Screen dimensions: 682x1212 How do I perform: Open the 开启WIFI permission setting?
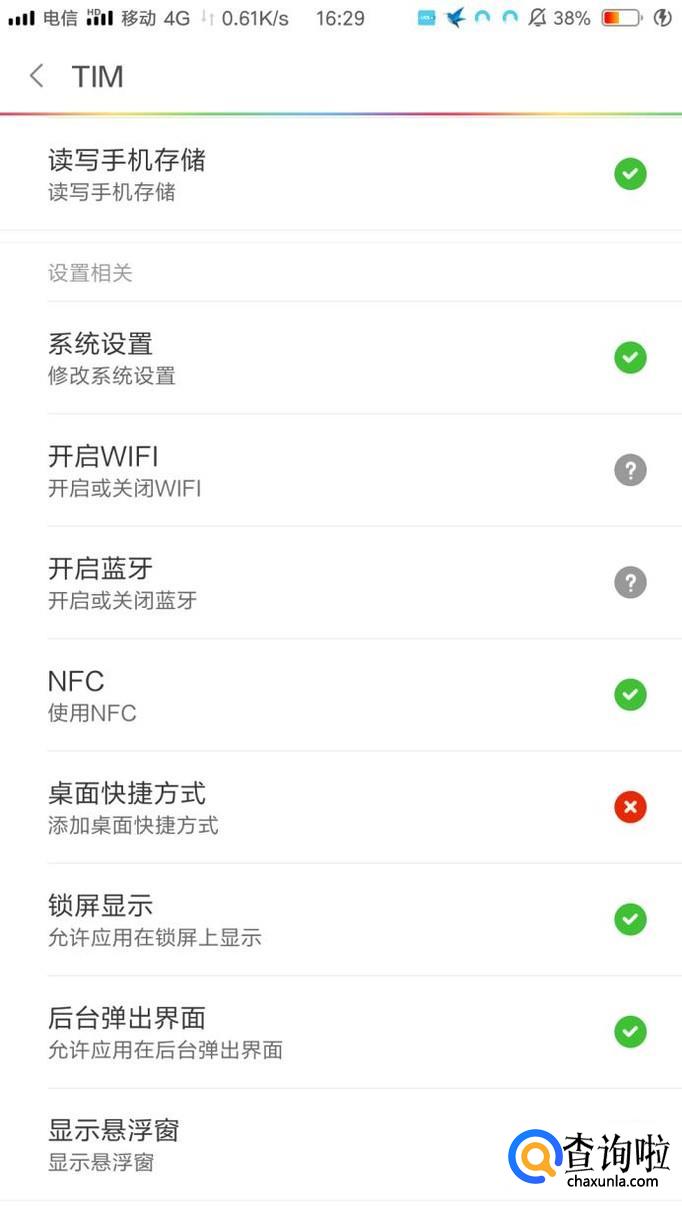(340, 470)
